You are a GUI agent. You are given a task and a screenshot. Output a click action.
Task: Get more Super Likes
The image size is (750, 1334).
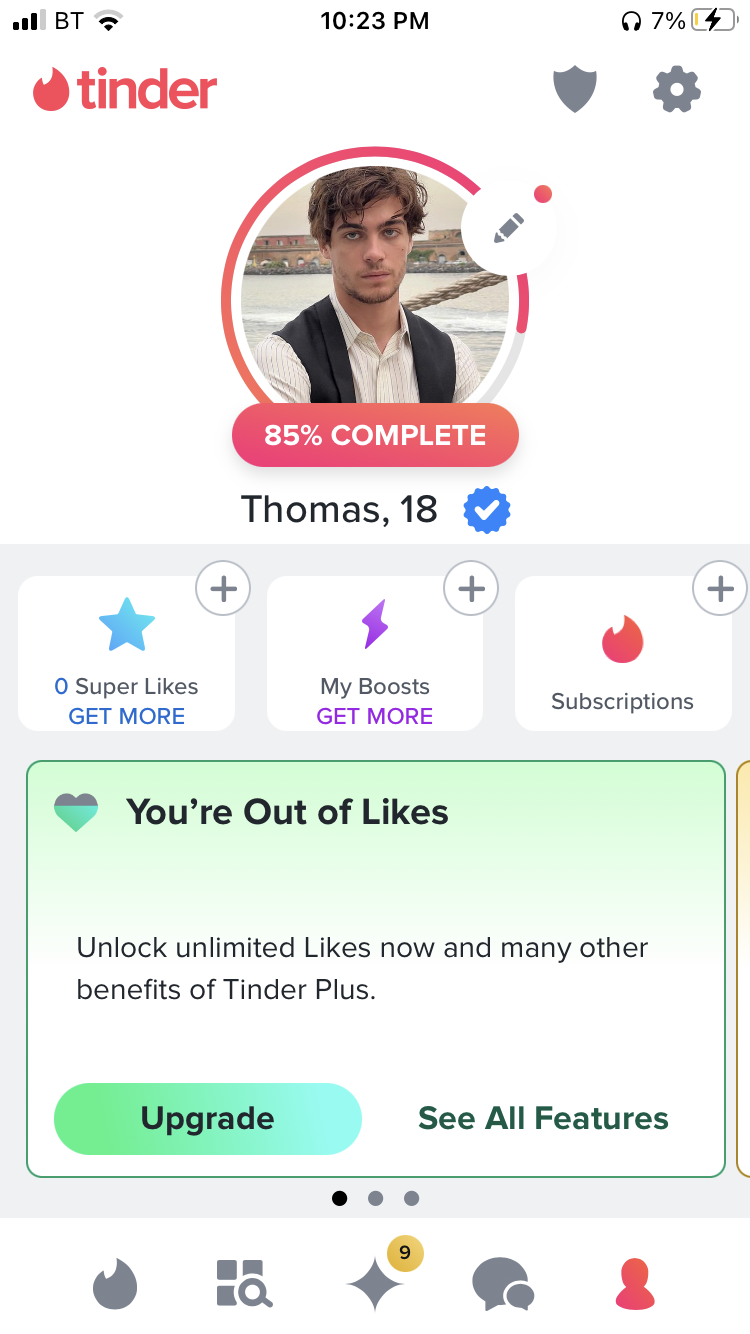click(126, 716)
